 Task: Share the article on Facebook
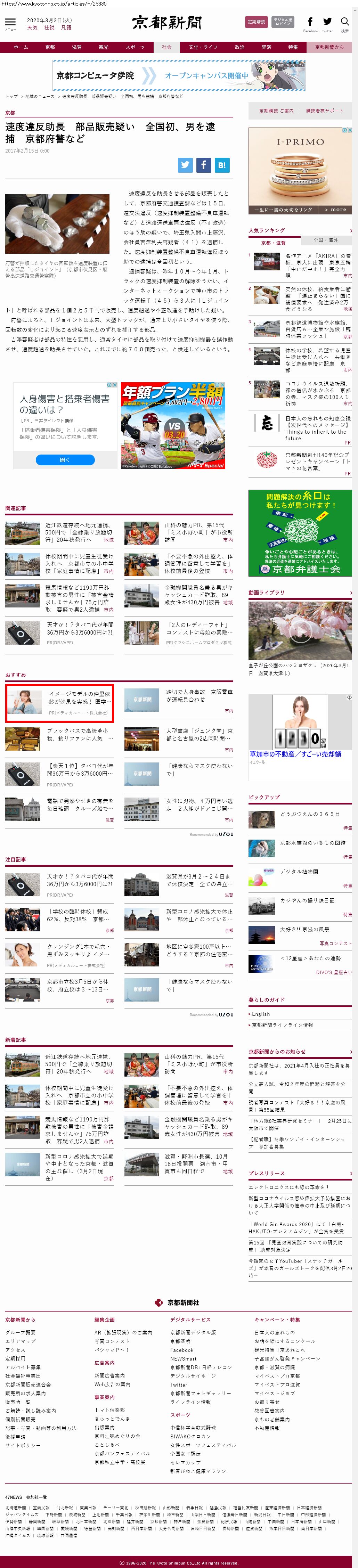point(203,165)
